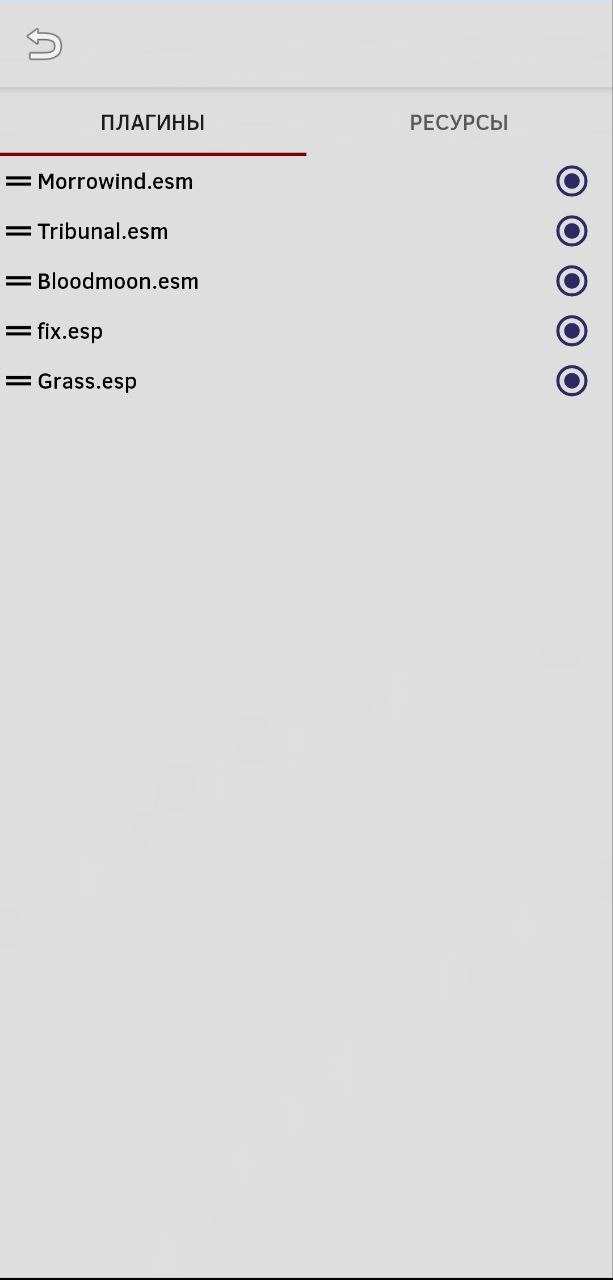Viewport: 613px width, 1280px height.
Task: Deselect the fix.esp plugin
Action: click(572, 331)
